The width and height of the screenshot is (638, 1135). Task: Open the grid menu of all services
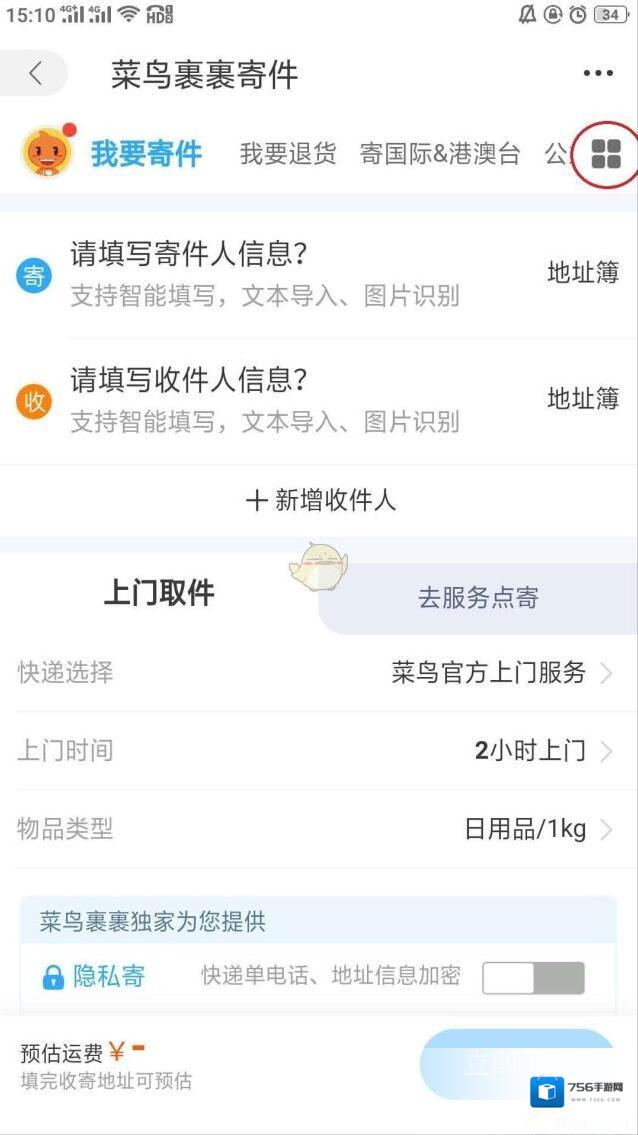coord(606,154)
